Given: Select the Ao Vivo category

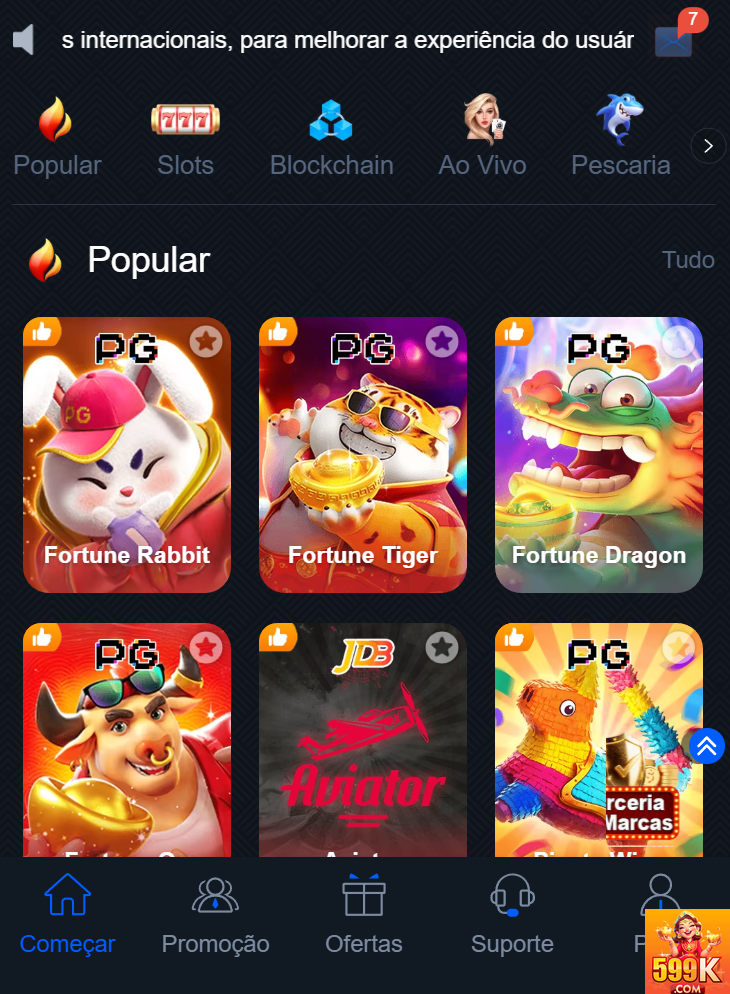Looking at the screenshot, I should pyautogui.click(x=482, y=119).
